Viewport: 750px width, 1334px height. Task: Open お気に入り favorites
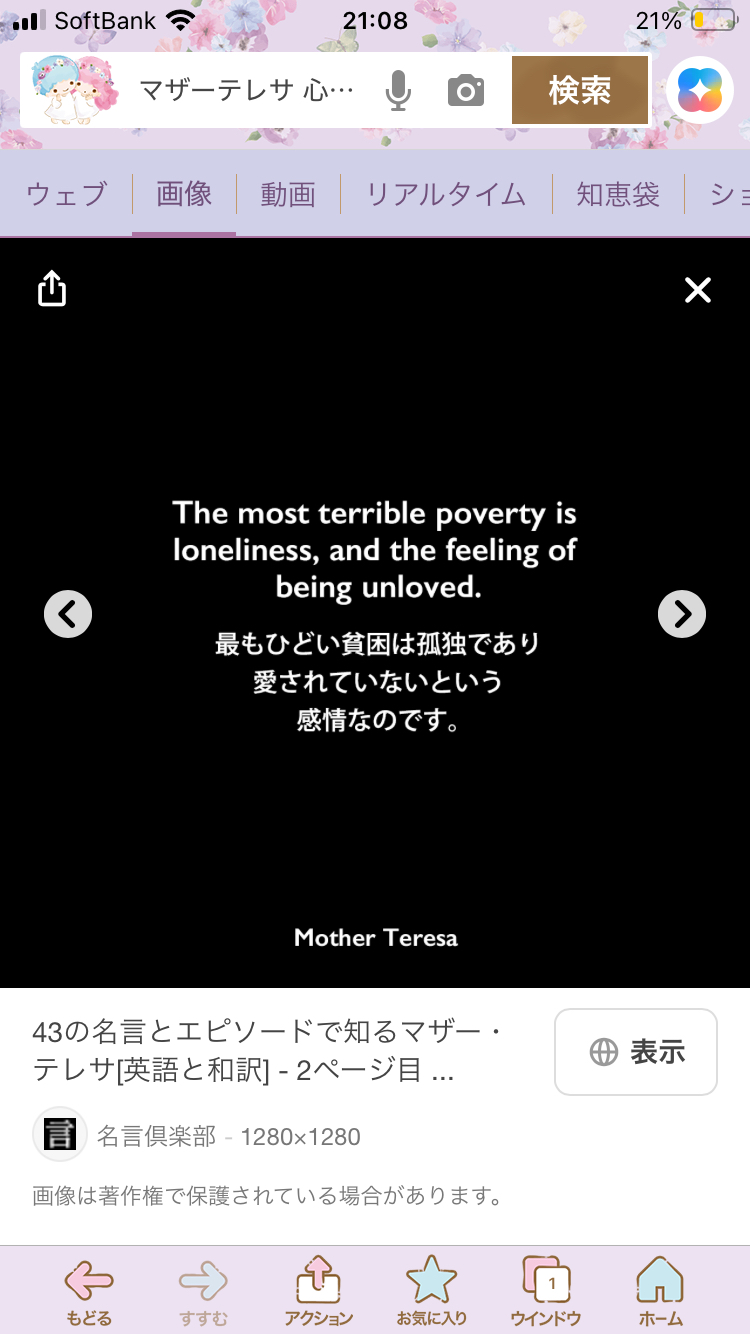tap(431, 1292)
